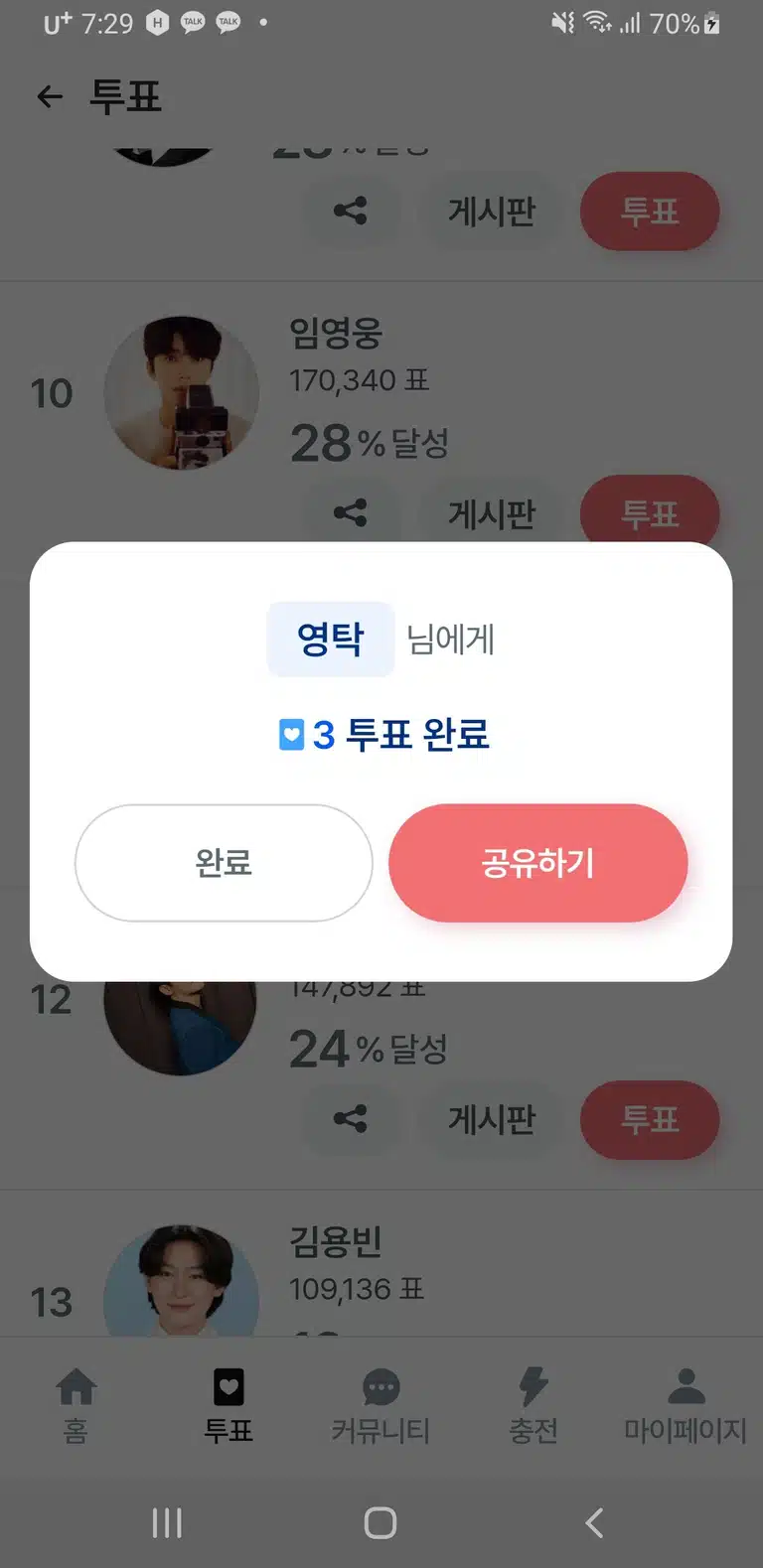Open the 커뮤니티 tab
Screen dimensions: 763x1568
pos(381,1405)
